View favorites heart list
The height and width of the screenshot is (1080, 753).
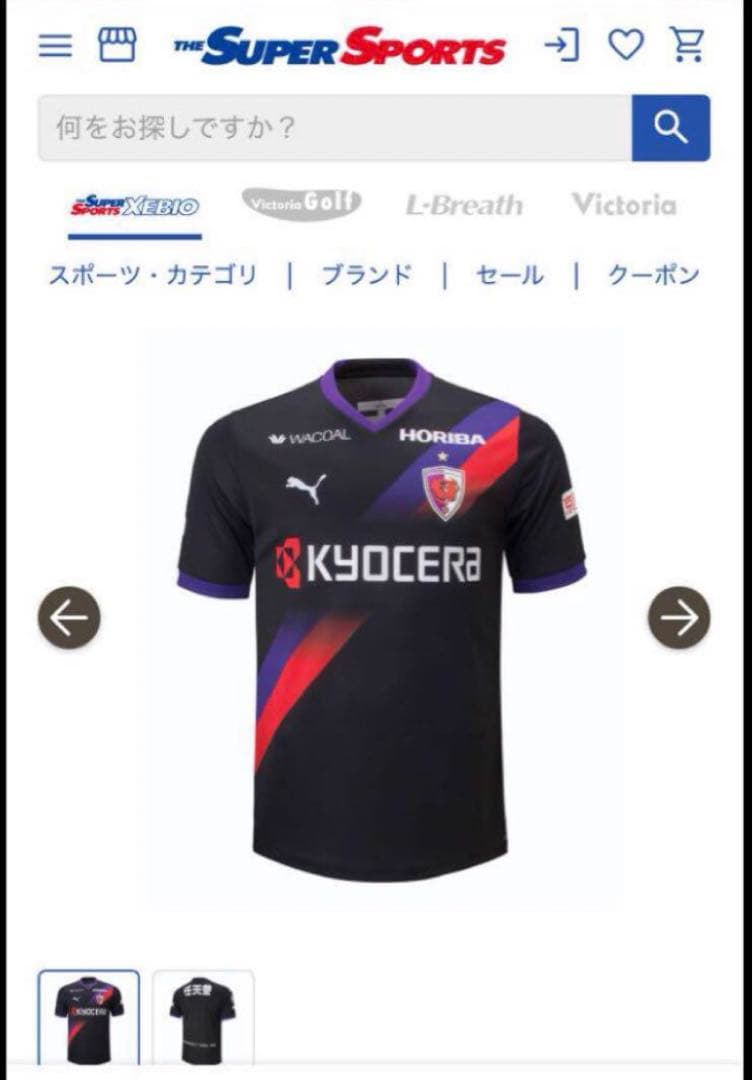[626, 46]
